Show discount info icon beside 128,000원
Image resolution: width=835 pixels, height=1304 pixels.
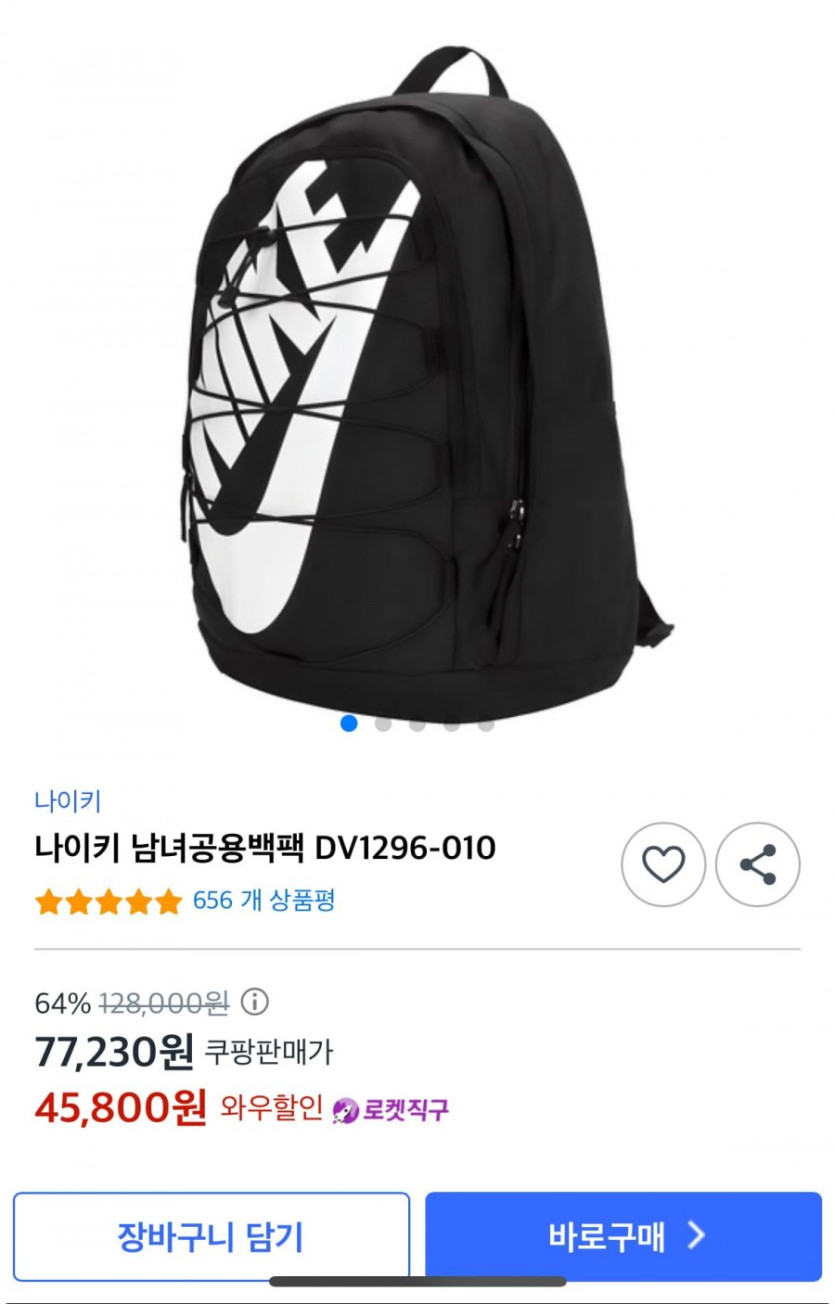[255, 1001]
